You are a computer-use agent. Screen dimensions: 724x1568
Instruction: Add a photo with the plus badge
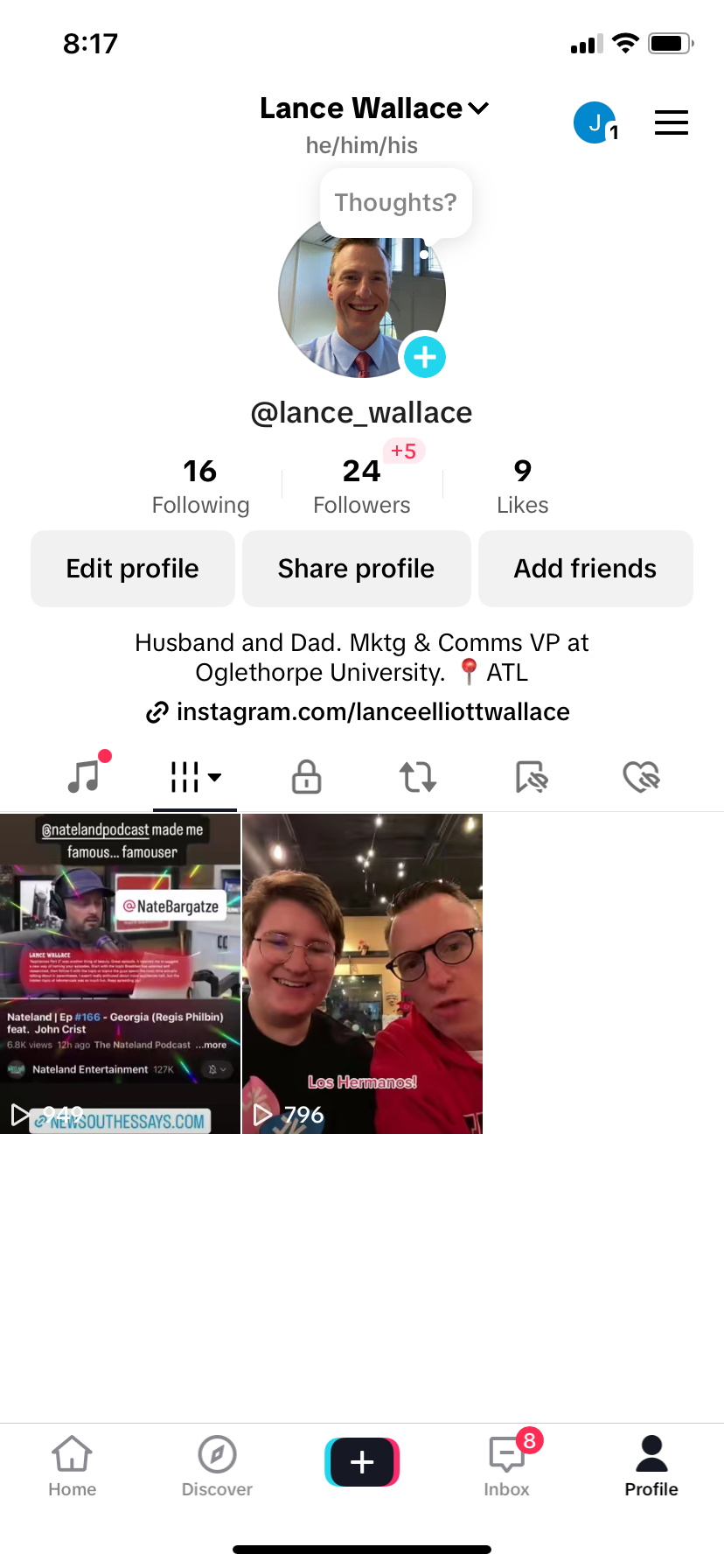coord(425,357)
